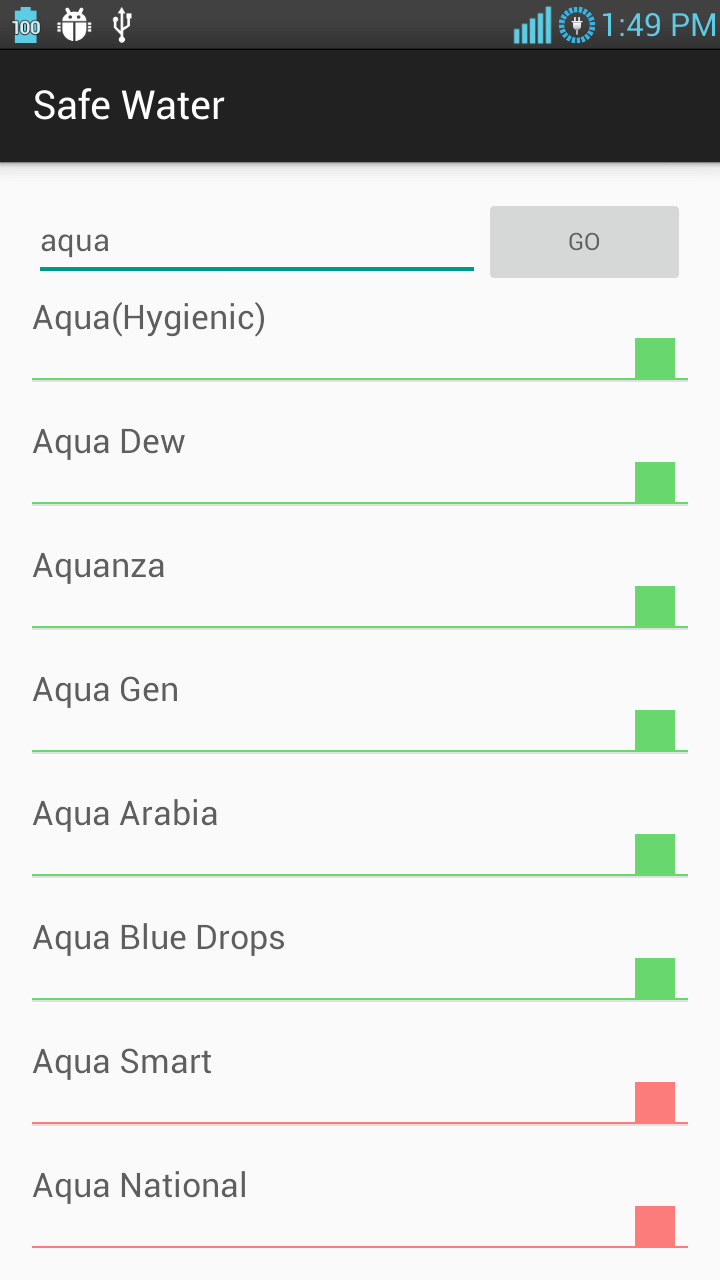Tap the Aqua National row

[140, 1186]
